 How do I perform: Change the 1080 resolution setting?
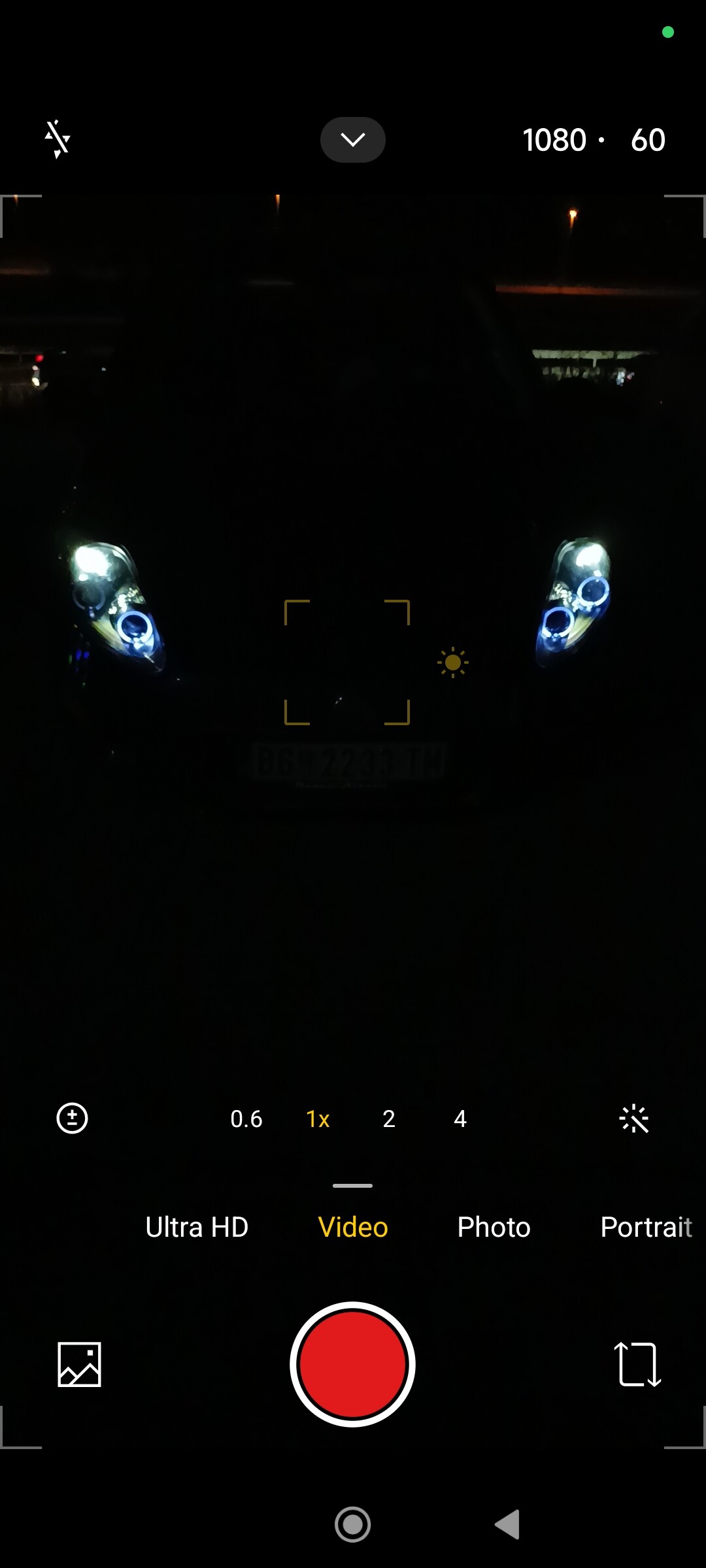point(554,140)
